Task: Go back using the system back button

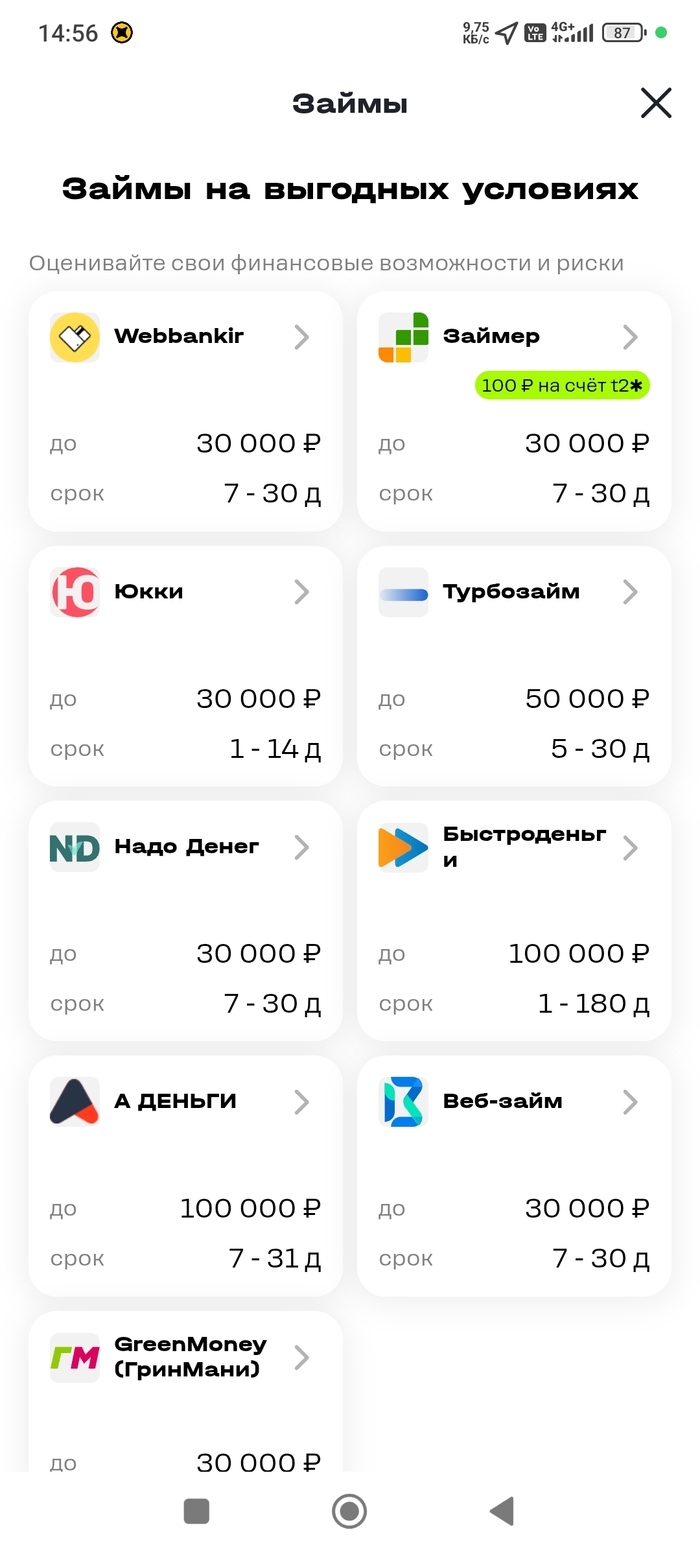Action: 501,1511
